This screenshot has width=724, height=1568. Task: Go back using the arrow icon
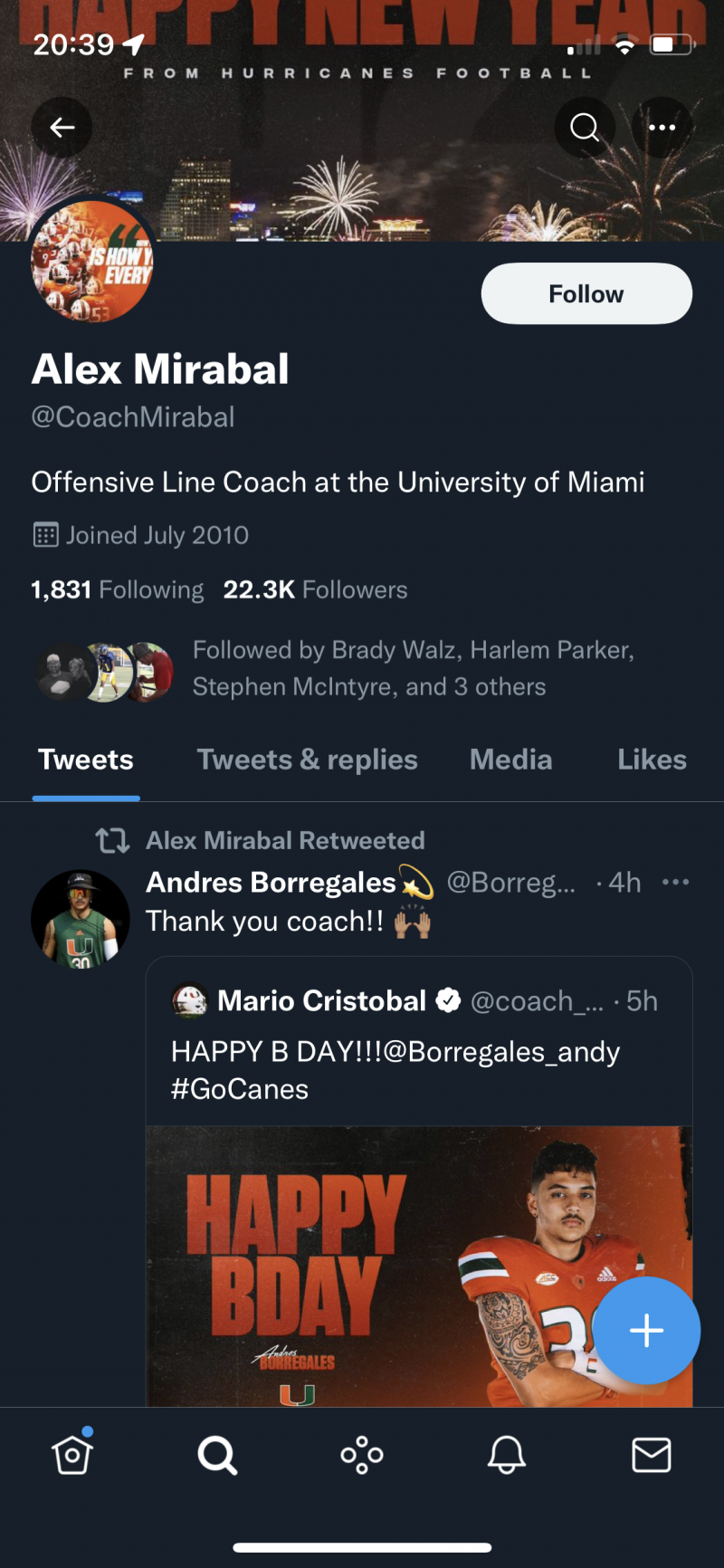pos(61,127)
